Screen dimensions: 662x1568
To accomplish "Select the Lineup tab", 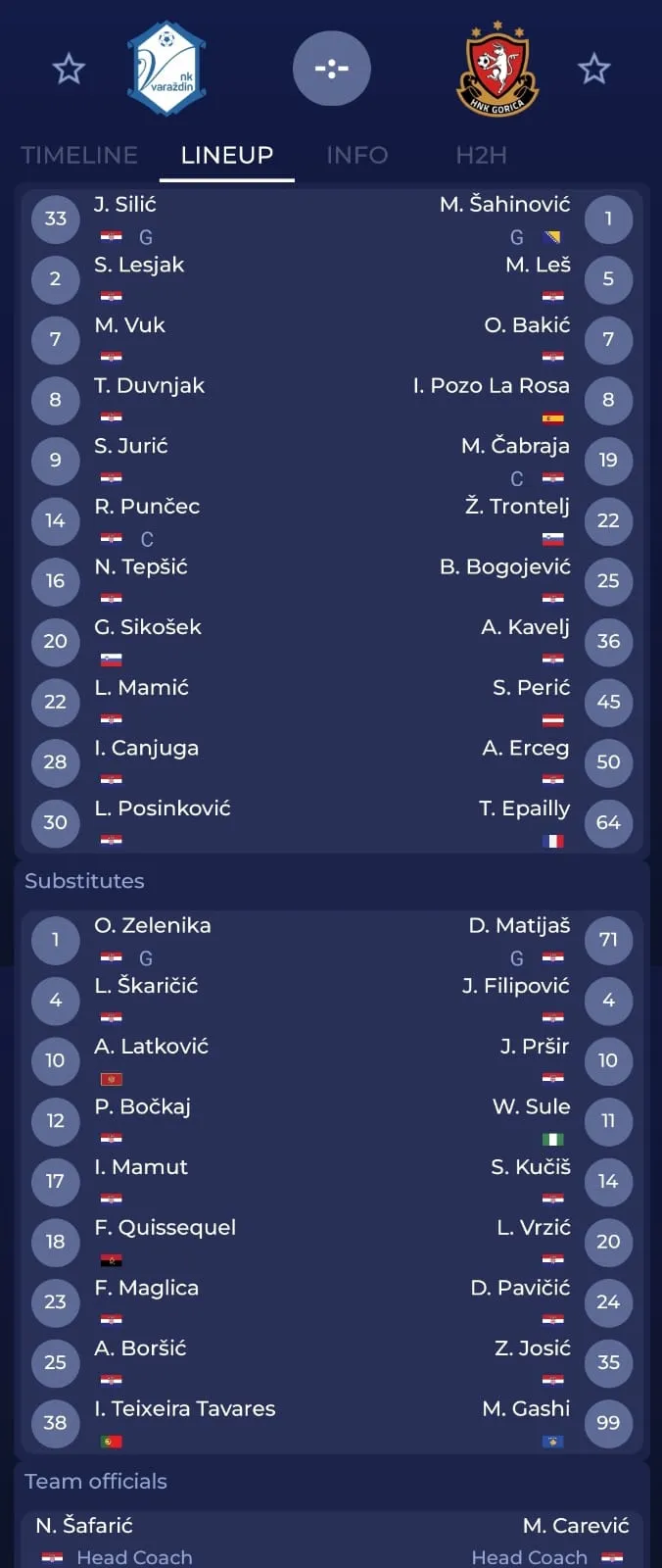I will point(227,155).
